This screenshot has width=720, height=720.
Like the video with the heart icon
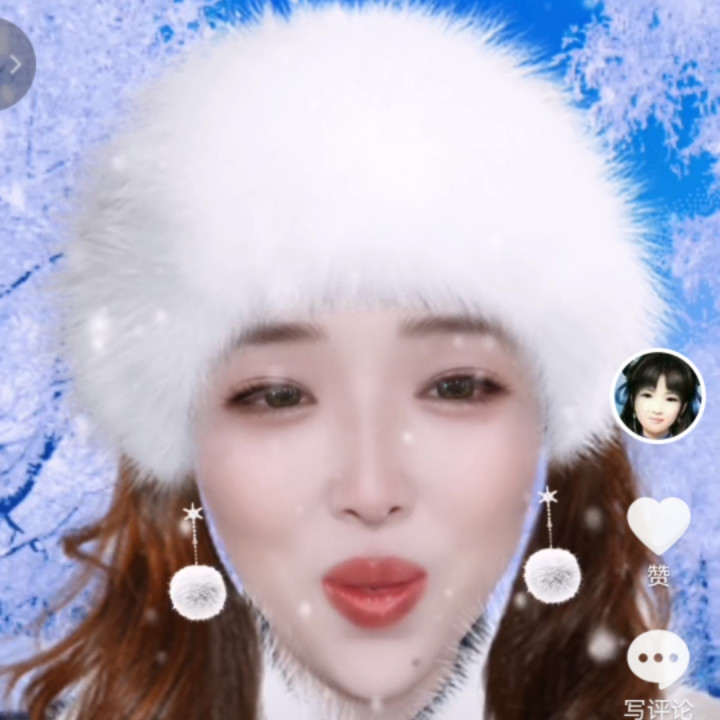click(658, 525)
